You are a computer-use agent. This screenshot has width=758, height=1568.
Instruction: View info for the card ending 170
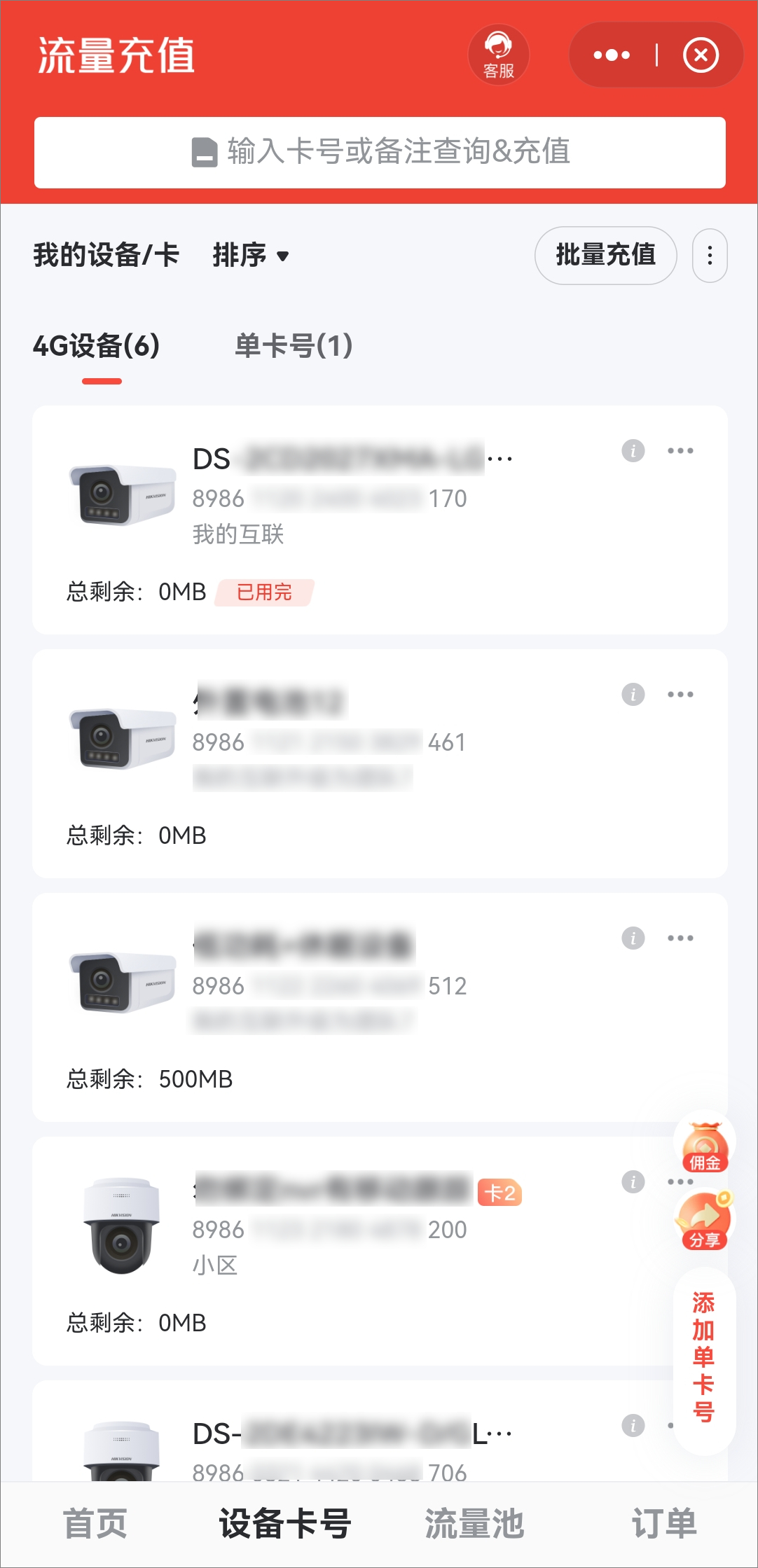tap(633, 450)
